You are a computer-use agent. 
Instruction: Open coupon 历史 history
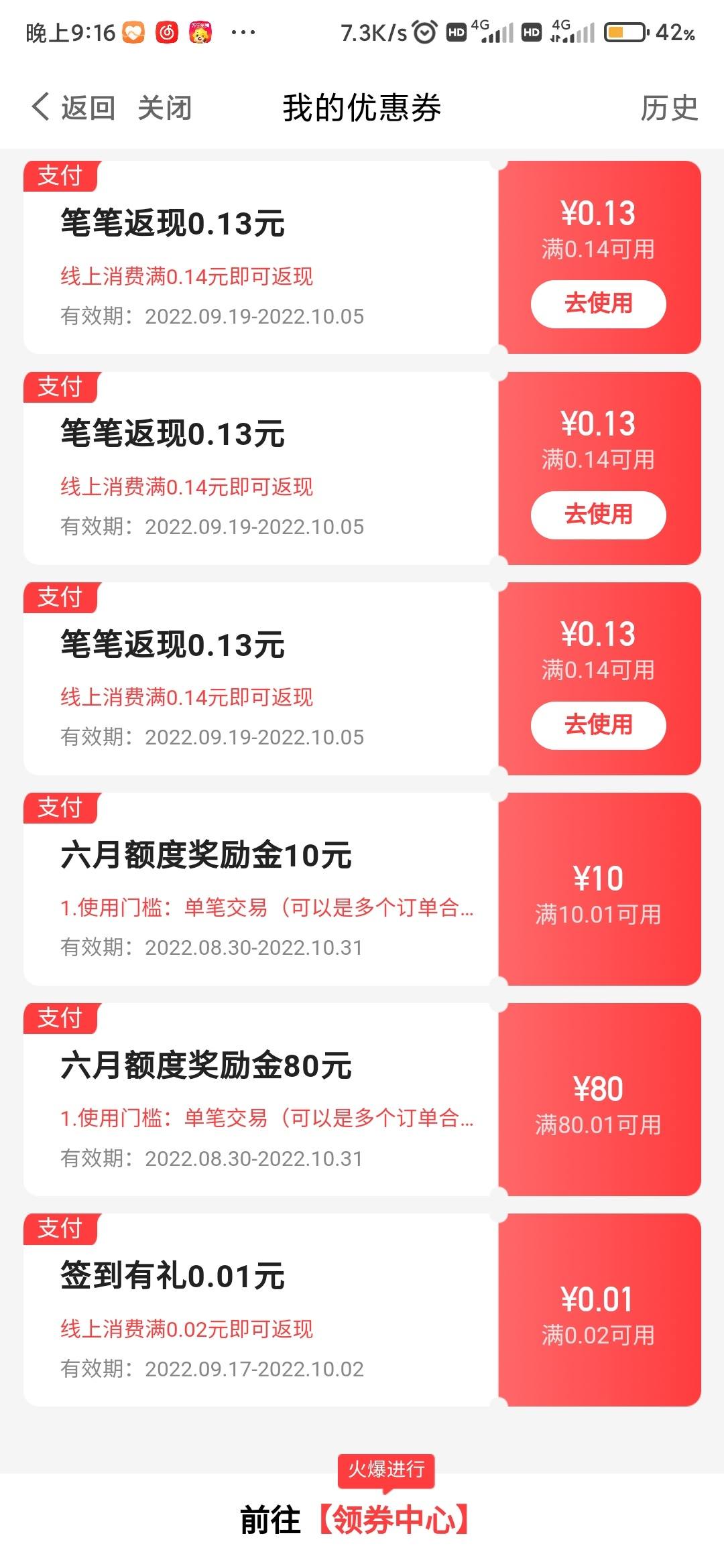click(x=669, y=108)
